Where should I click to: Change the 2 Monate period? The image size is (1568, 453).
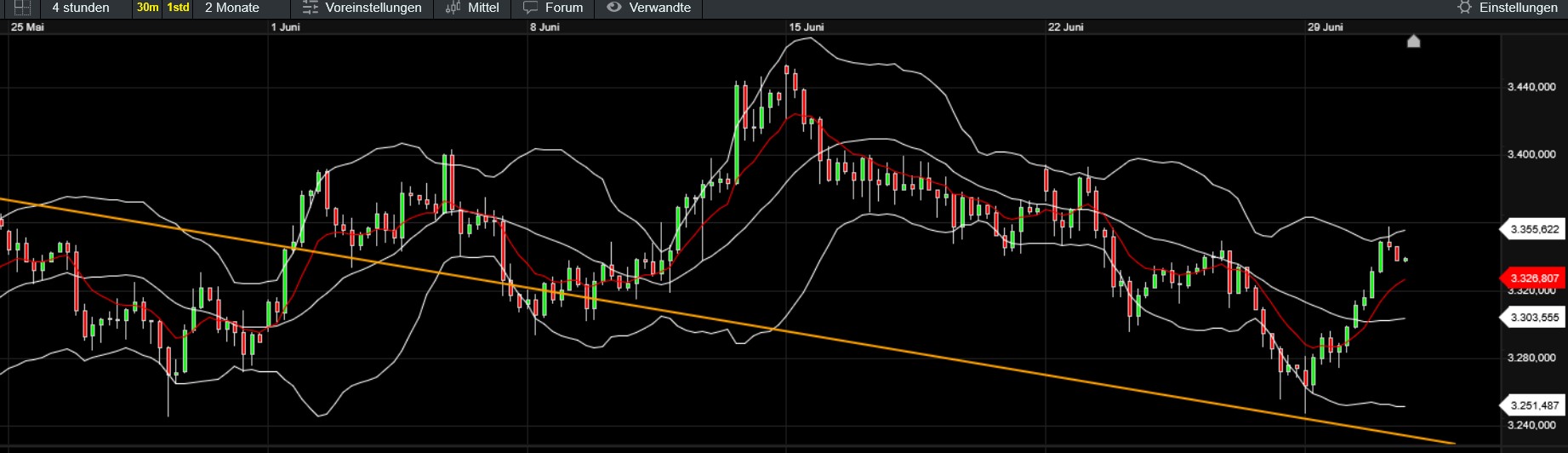[x=232, y=8]
